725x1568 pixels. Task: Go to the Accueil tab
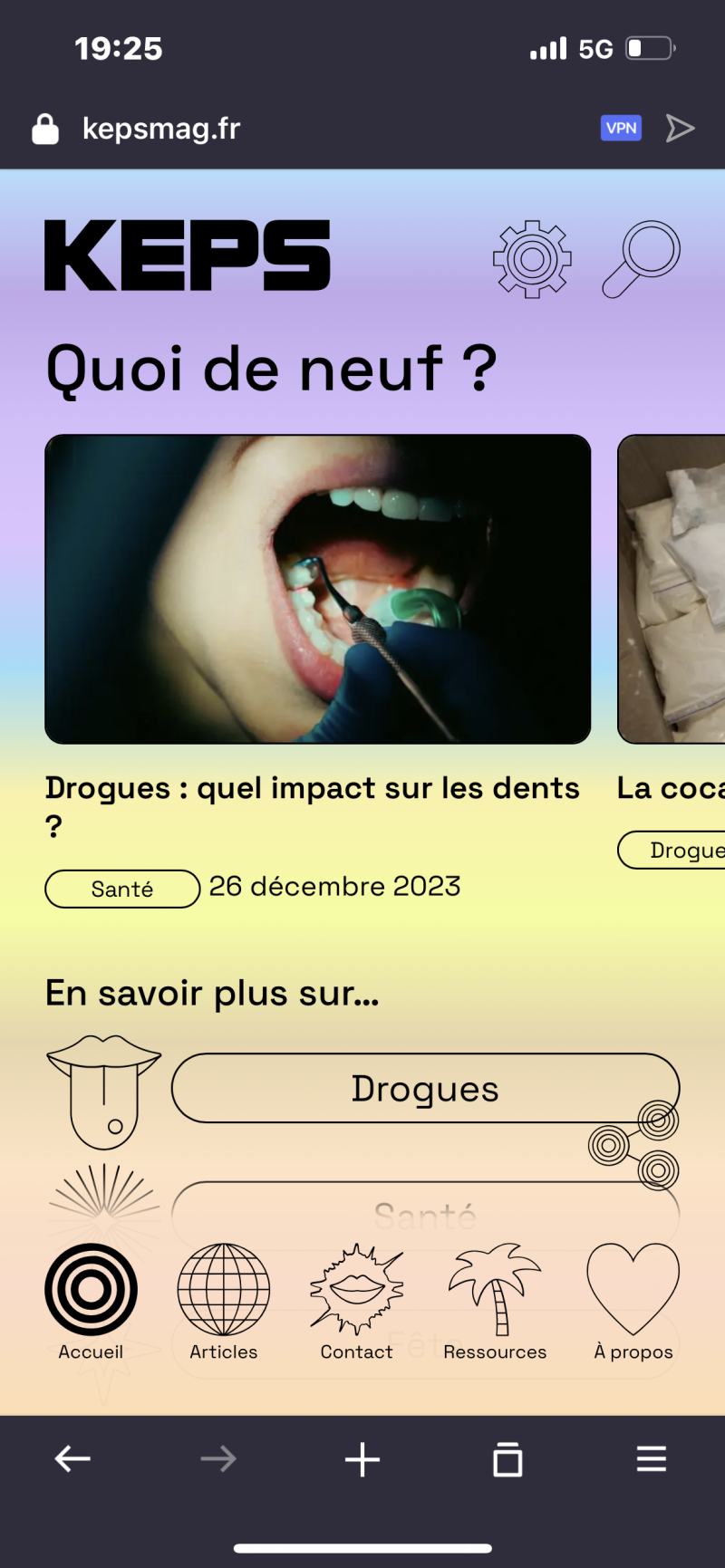point(91,1302)
